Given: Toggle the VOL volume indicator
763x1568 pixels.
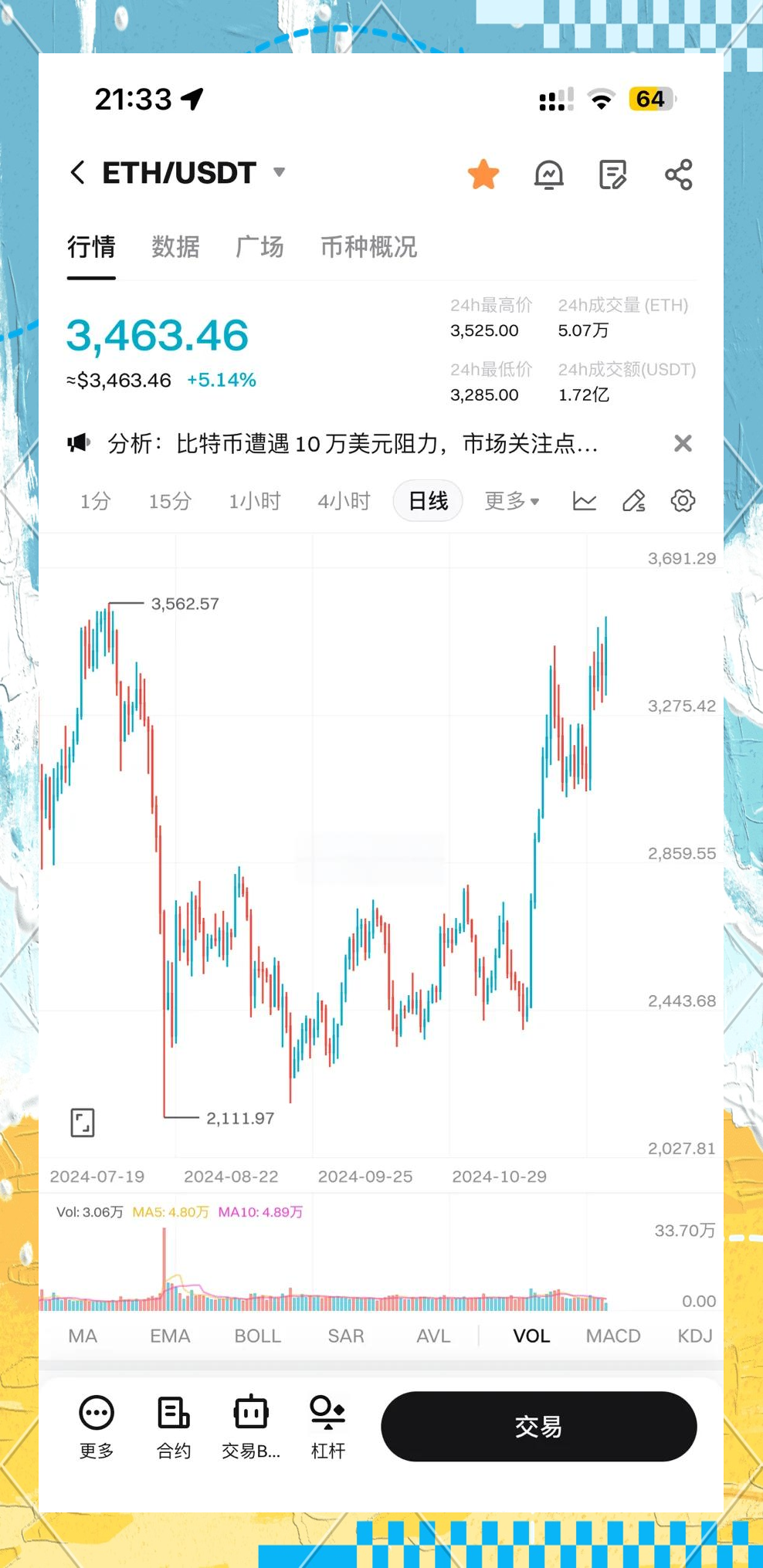Looking at the screenshot, I should click(531, 1336).
